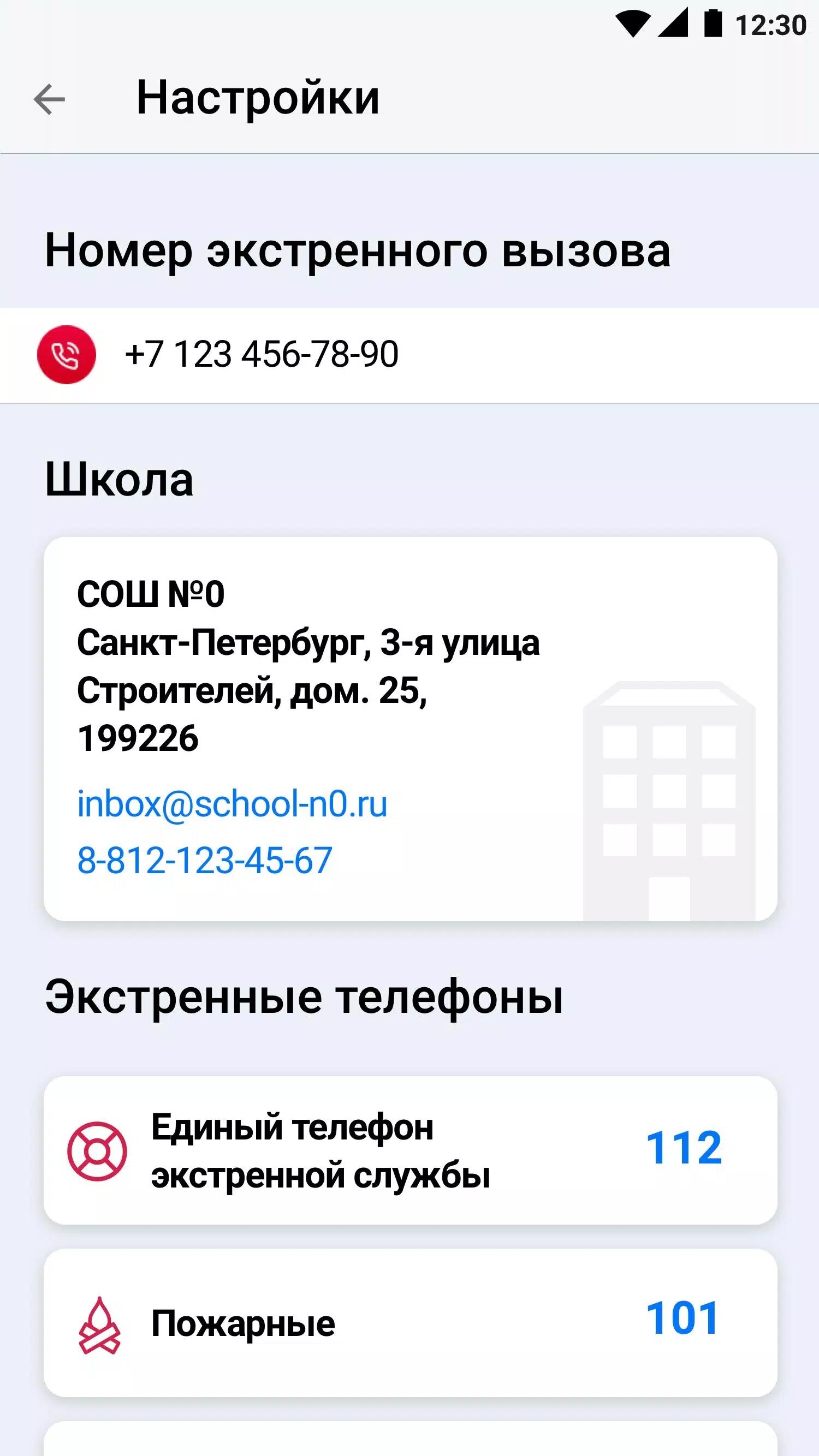The width and height of the screenshot is (819, 1456).
Task: Call the fire service Пожарные 101
Action: pos(682,1318)
